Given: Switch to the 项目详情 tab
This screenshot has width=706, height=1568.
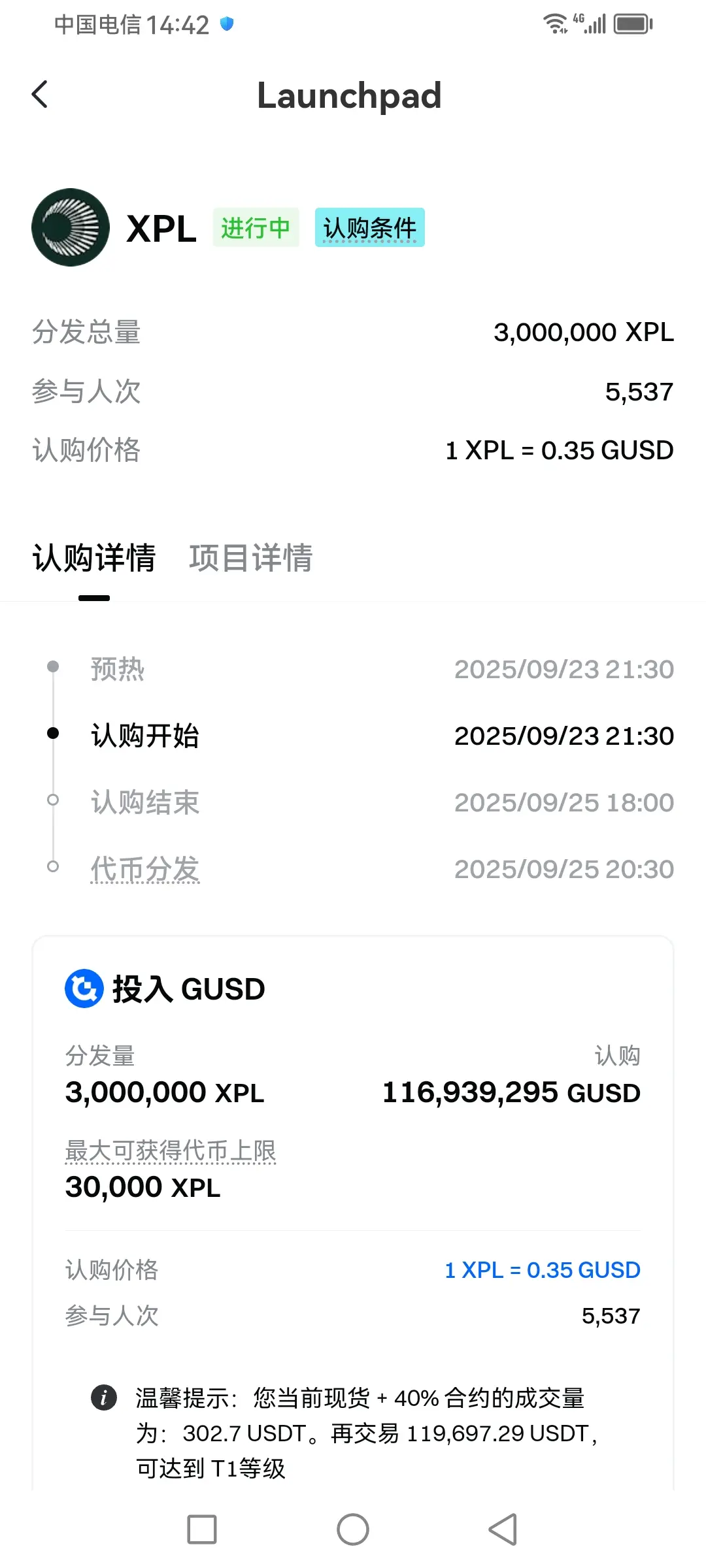Looking at the screenshot, I should tap(251, 558).
